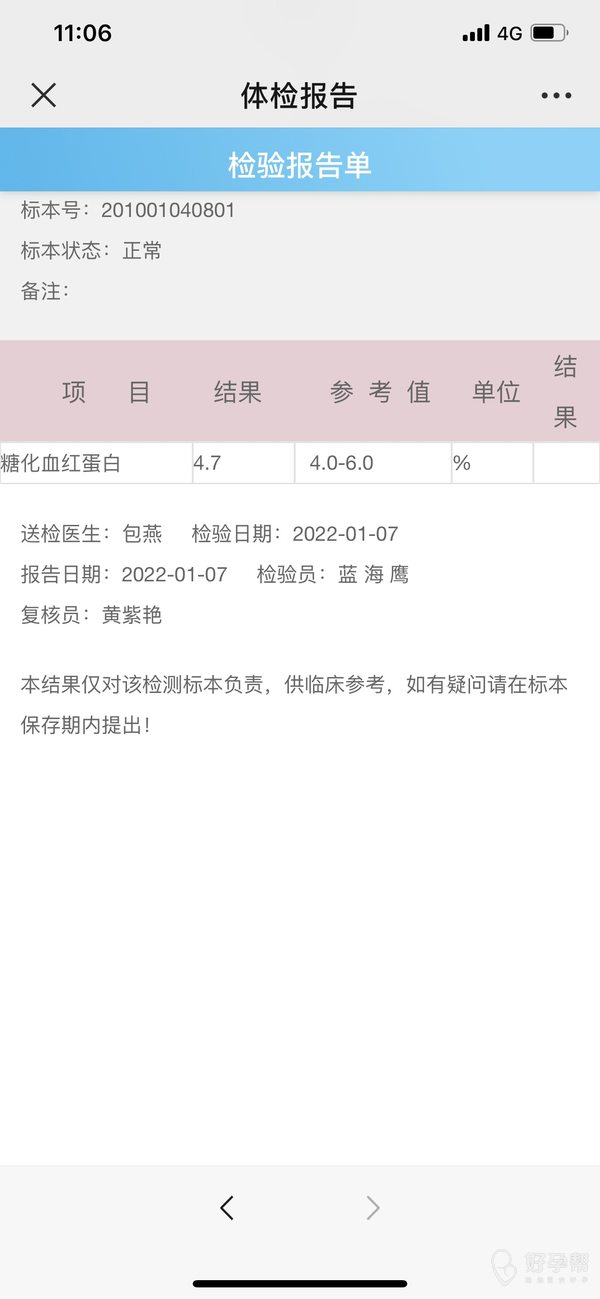The width and height of the screenshot is (600, 1299).
Task: Open the three-dot more options menu
Action: coord(556,96)
